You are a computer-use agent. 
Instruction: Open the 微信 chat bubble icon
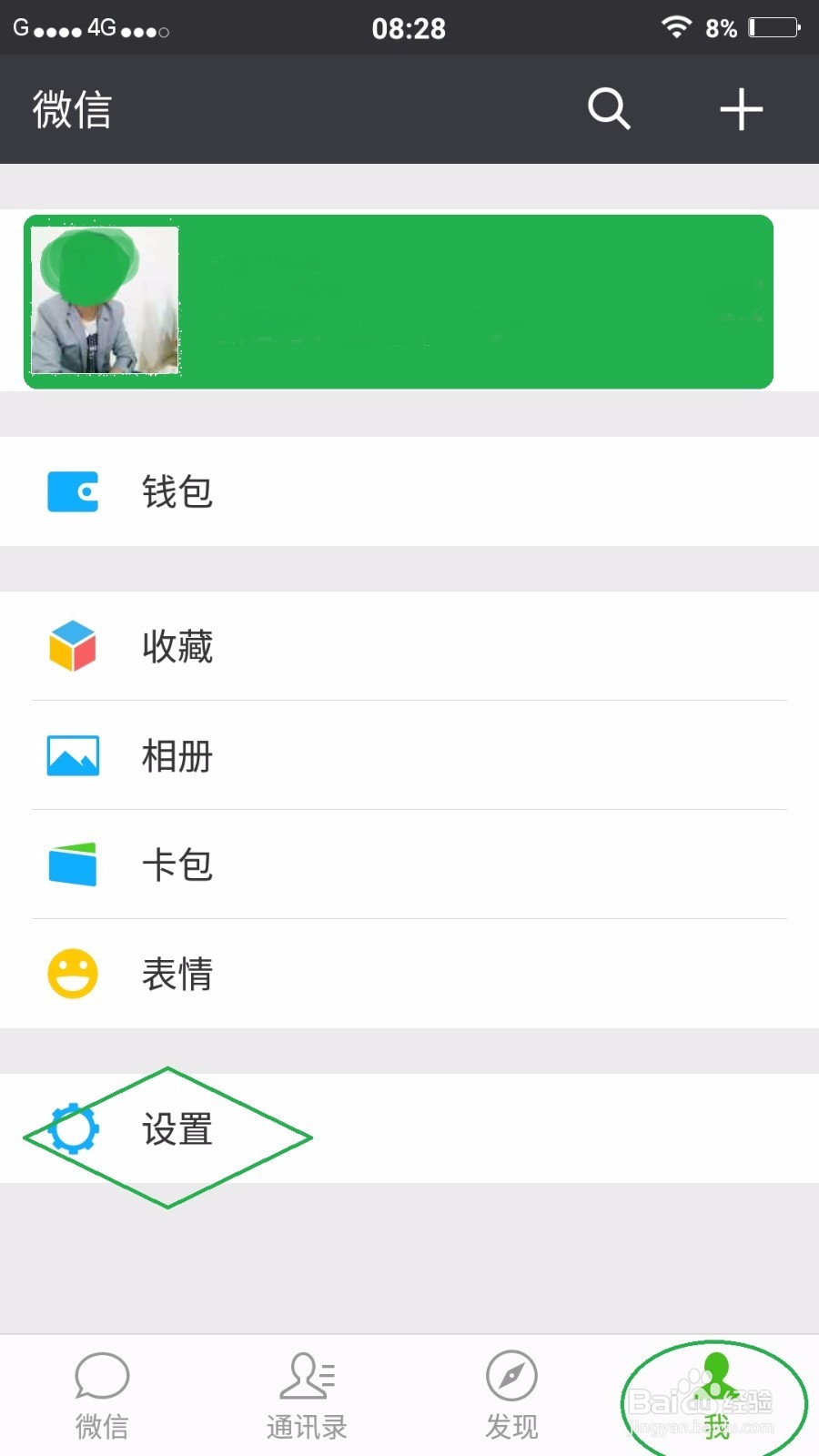[101, 1377]
